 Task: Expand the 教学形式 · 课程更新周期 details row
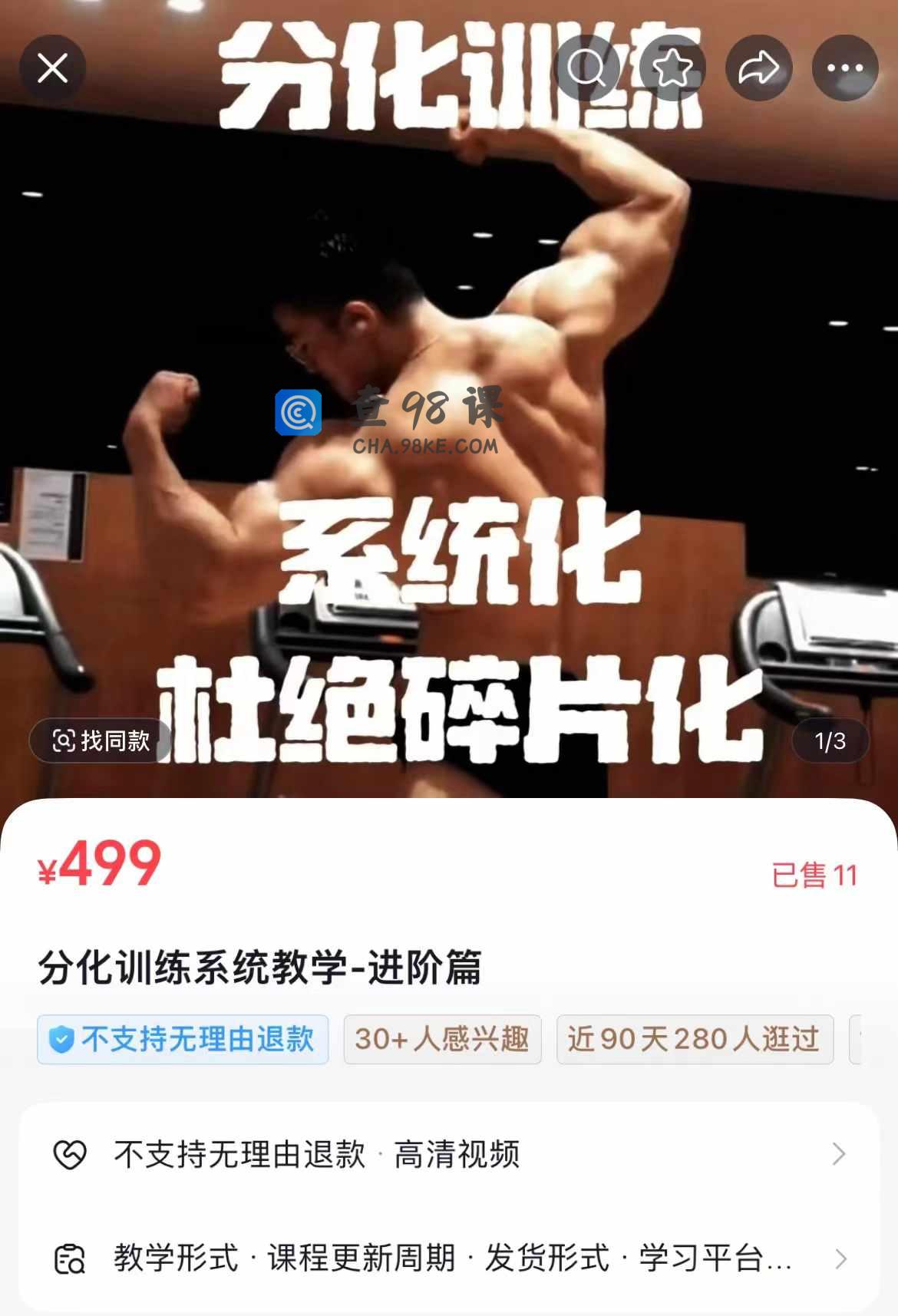coord(448,1258)
